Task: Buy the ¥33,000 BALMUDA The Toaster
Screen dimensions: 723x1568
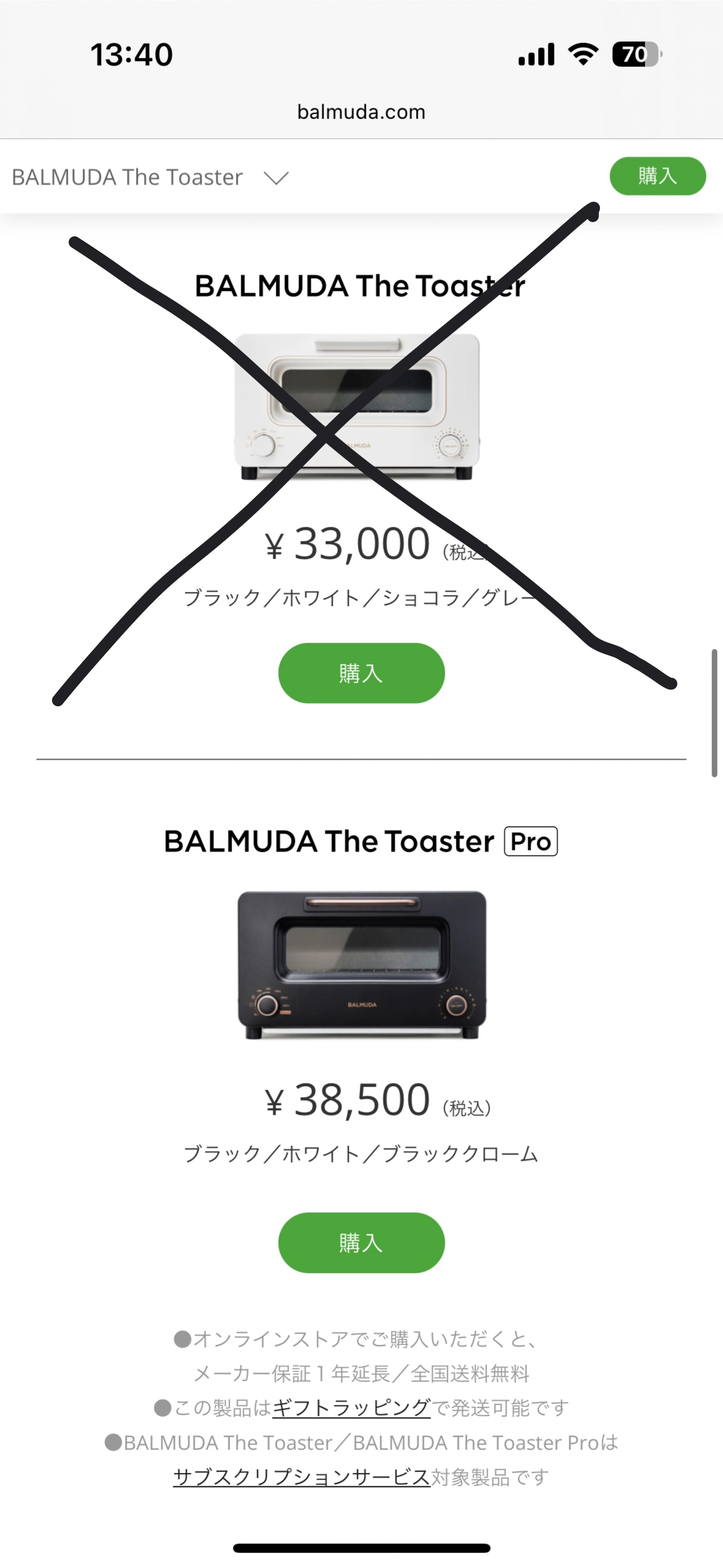Action: point(361,673)
